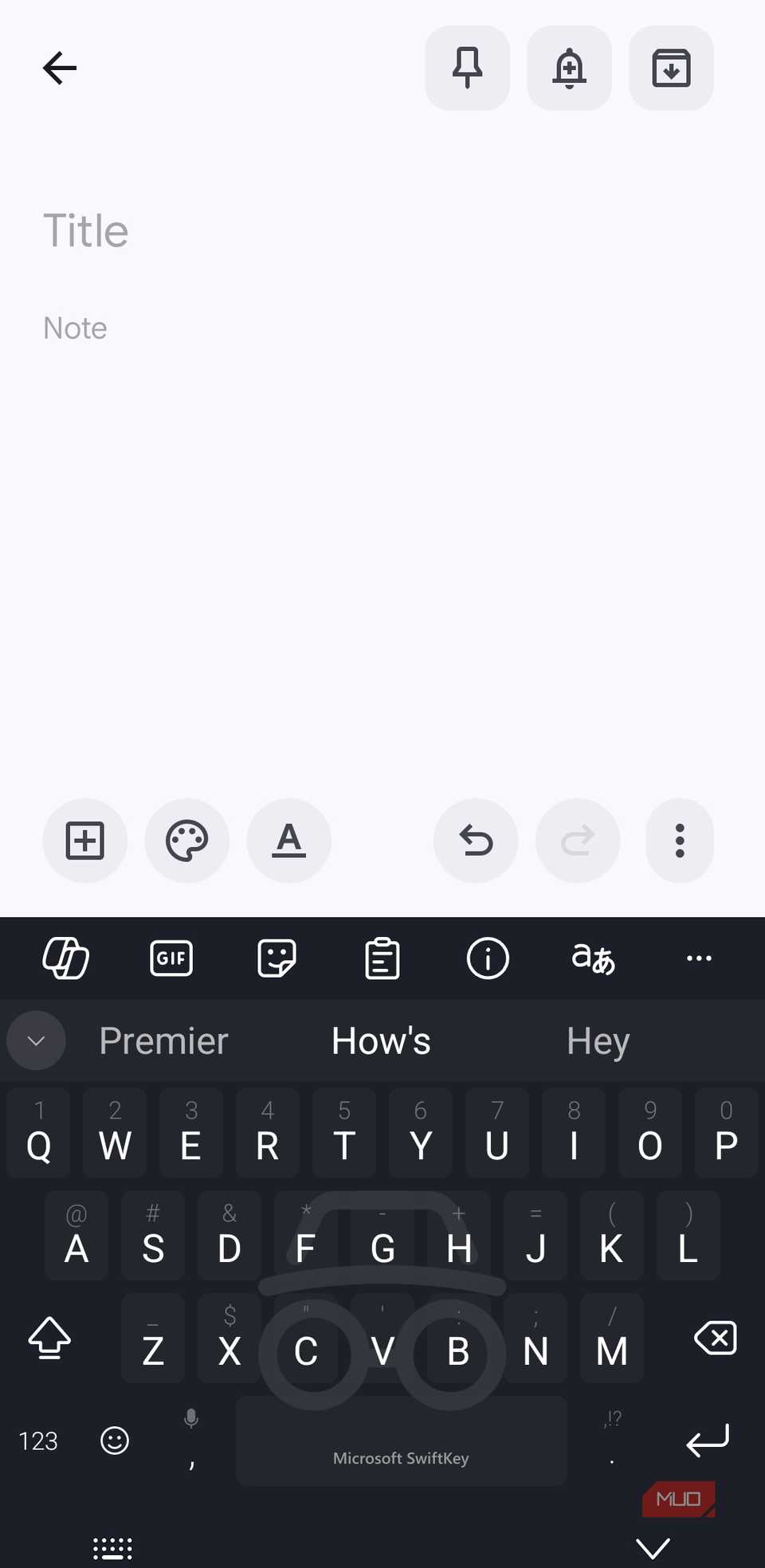Open the sticker panel
The height and width of the screenshot is (1568, 765).
pos(277,958)
